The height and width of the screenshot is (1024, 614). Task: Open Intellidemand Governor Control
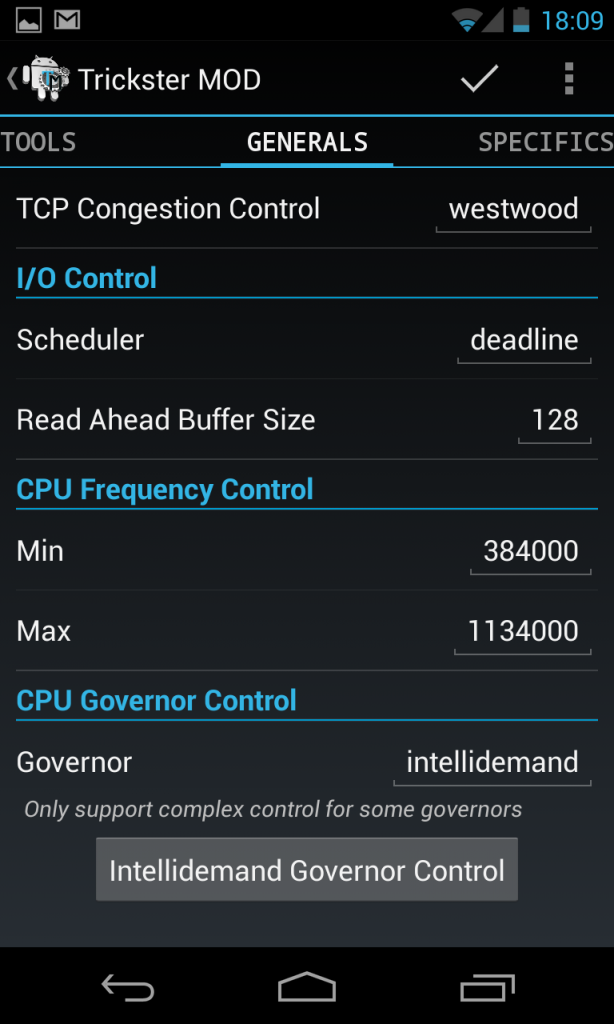point(306,870)
